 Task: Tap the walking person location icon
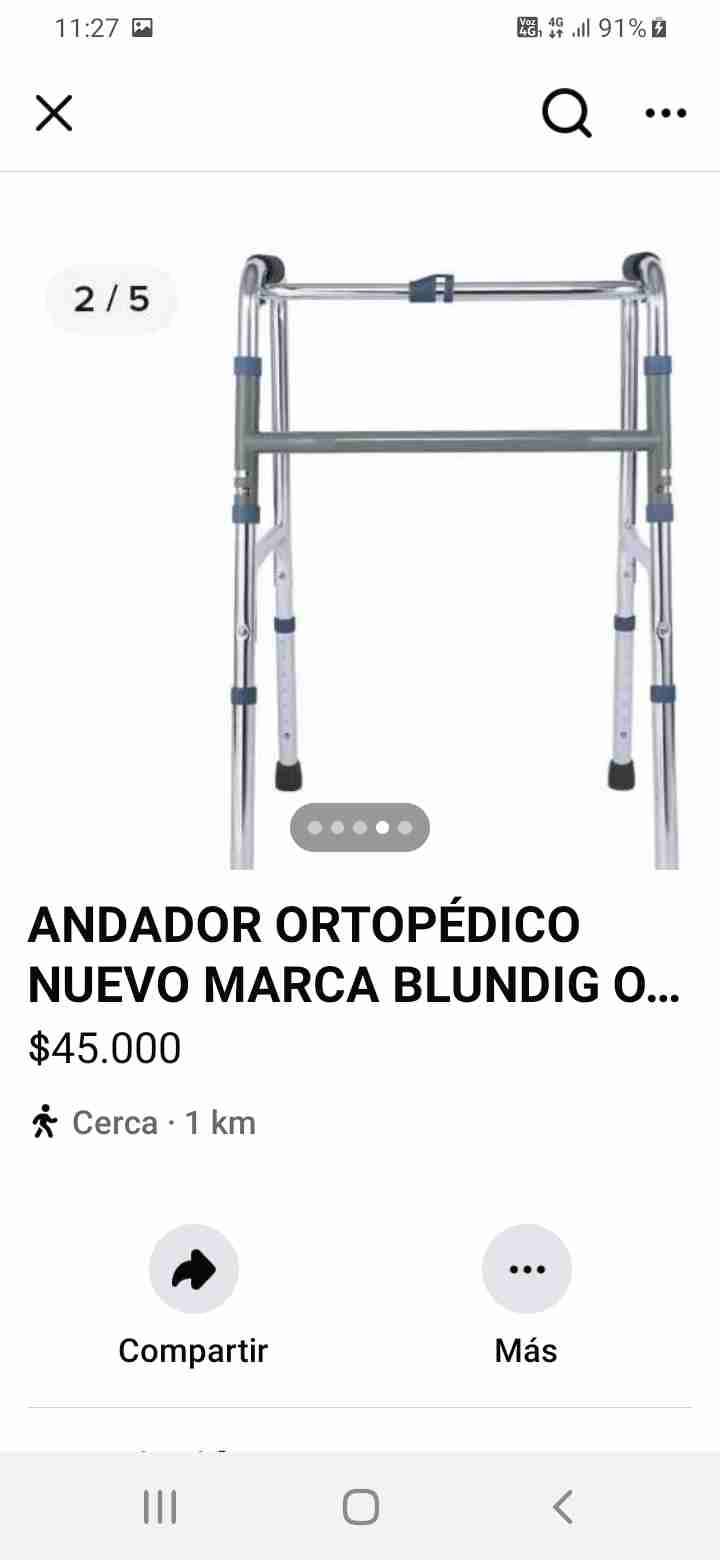pyautogui.click(x=45, y=1122)
